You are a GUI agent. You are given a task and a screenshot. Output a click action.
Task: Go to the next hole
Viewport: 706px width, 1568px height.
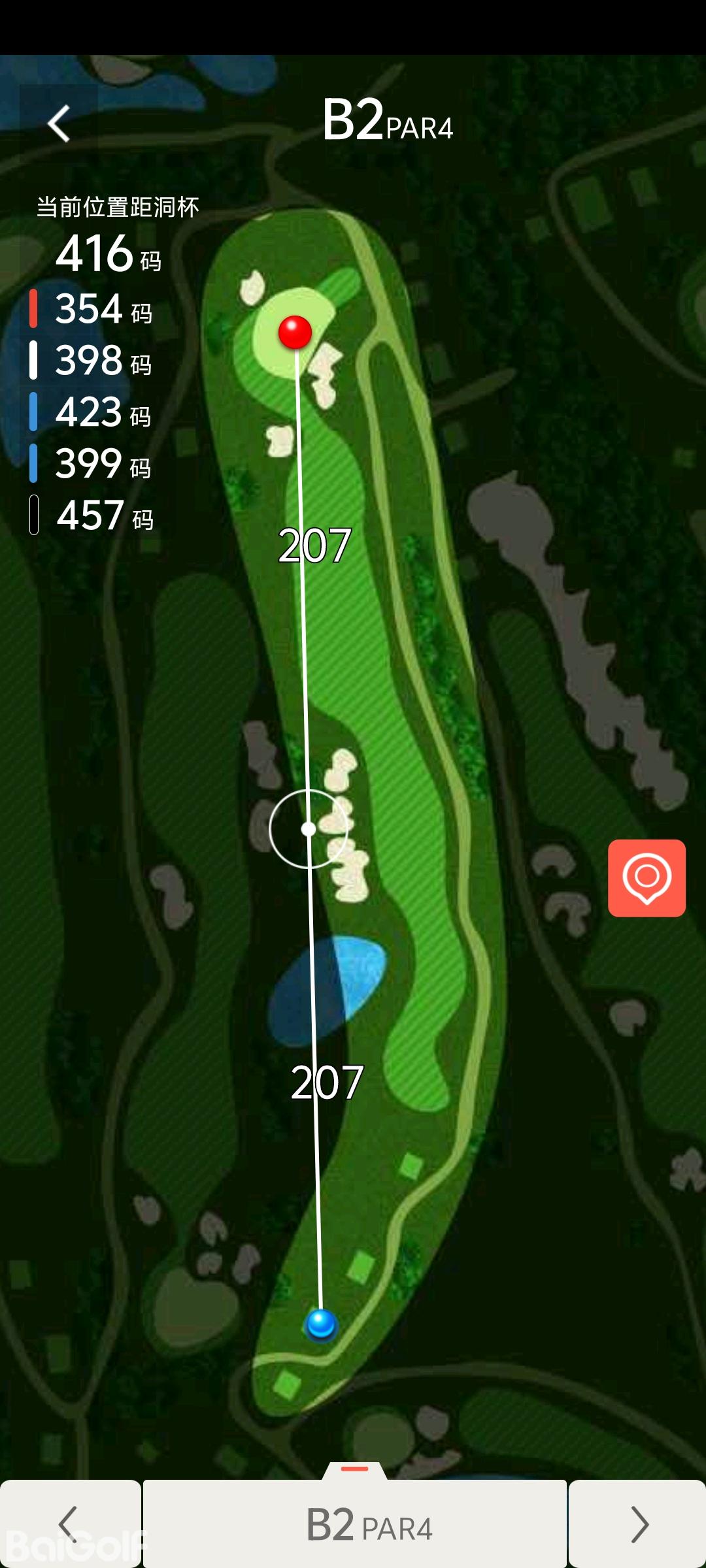[x=637, y=1524]
